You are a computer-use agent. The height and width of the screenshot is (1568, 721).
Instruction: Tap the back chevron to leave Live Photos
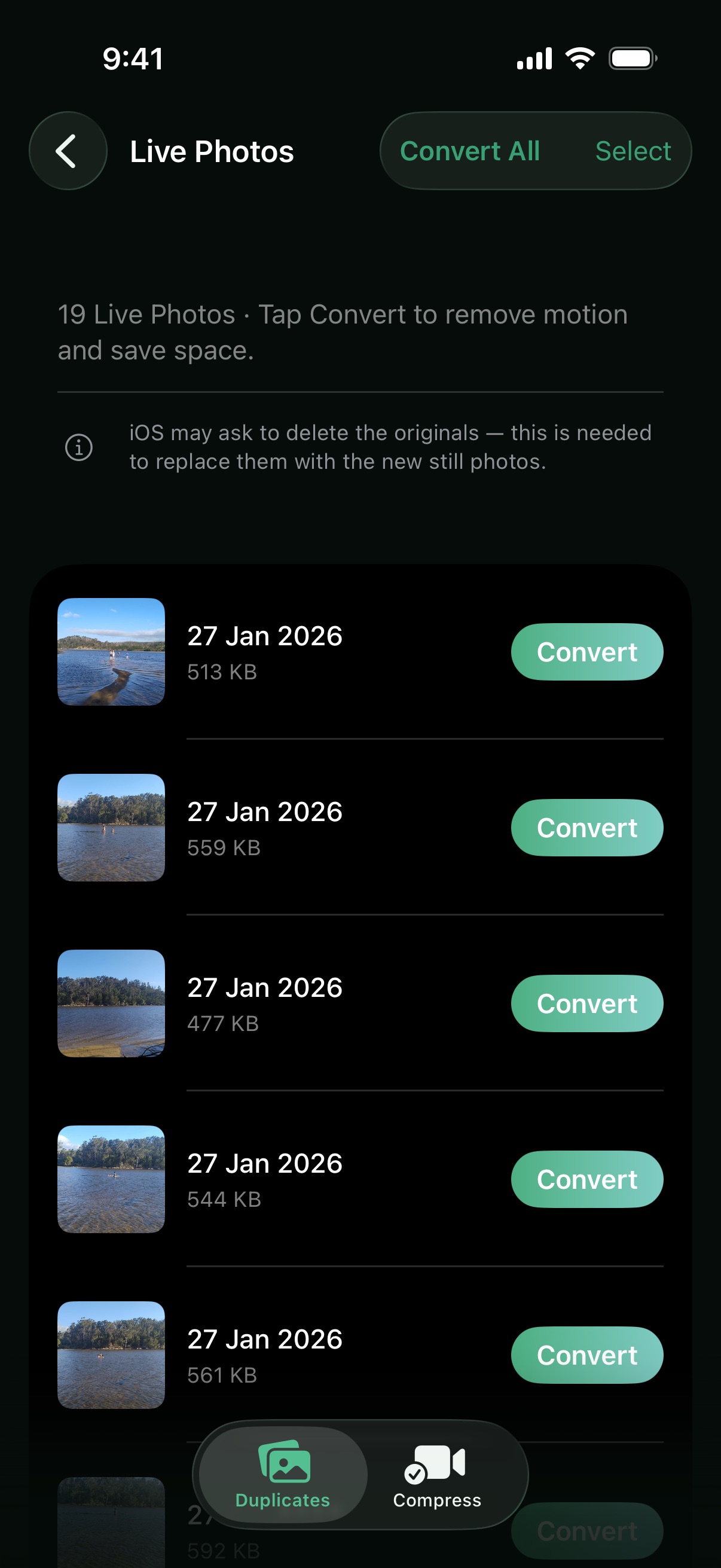click(67, 150)
